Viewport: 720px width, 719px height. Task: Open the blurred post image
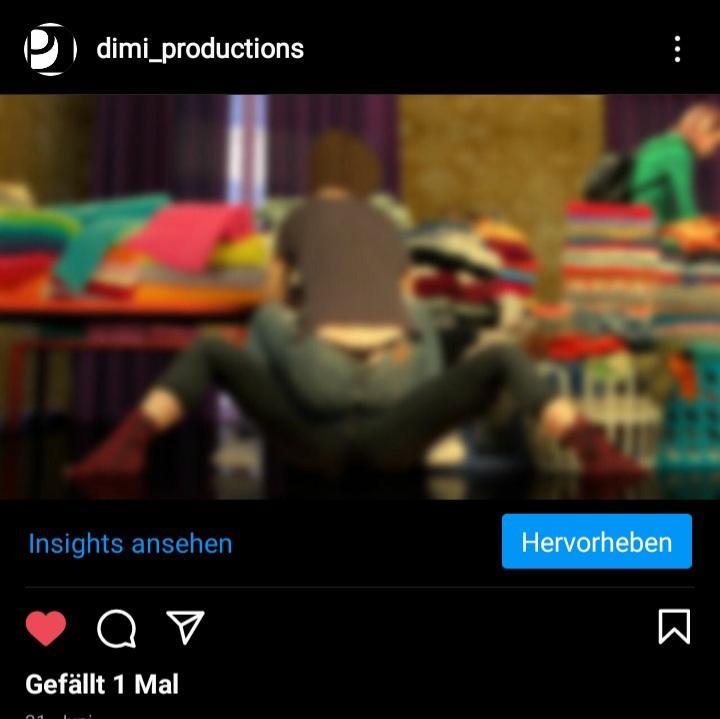tap(360, 297)
